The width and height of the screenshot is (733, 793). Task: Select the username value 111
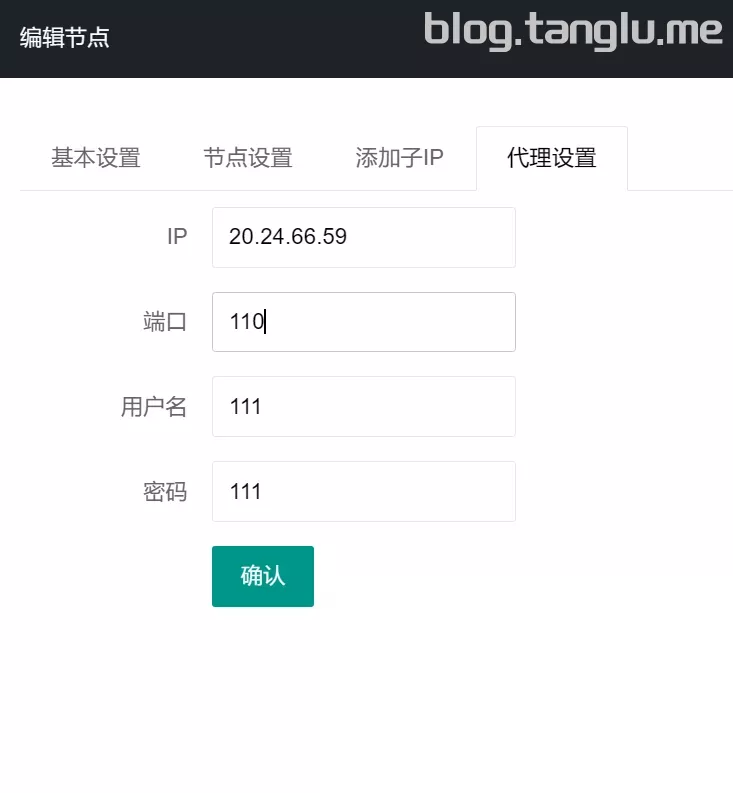[245, 406]
